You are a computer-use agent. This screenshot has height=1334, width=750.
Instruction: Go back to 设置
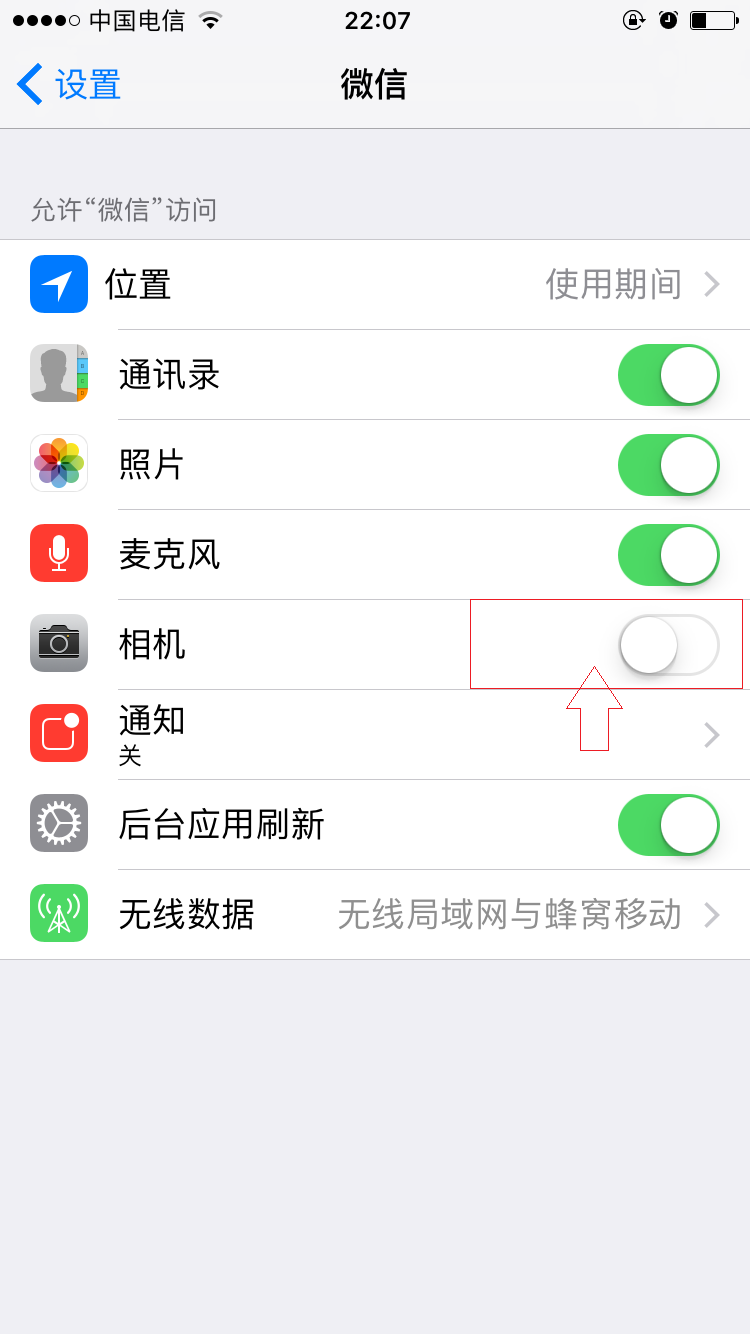click(x=69, y=84)
